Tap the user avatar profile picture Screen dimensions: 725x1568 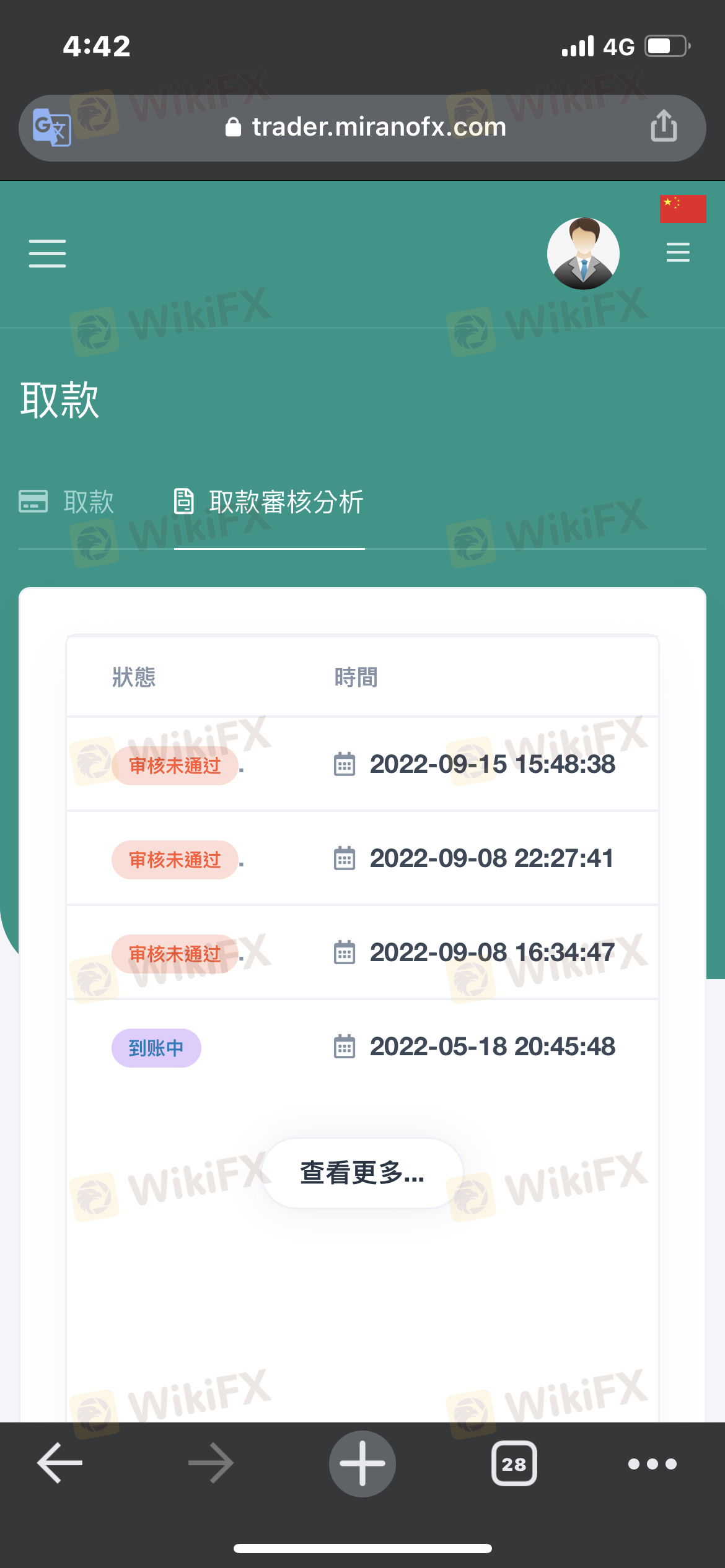[583, 253]
